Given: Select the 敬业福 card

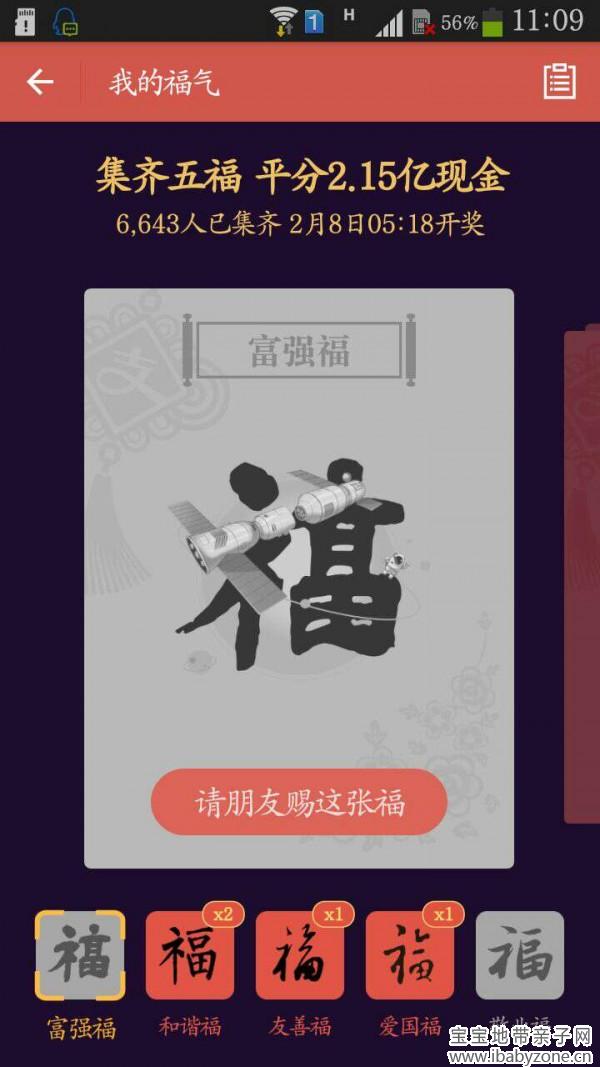Looking at the screenshot, I should pos(520,955).
